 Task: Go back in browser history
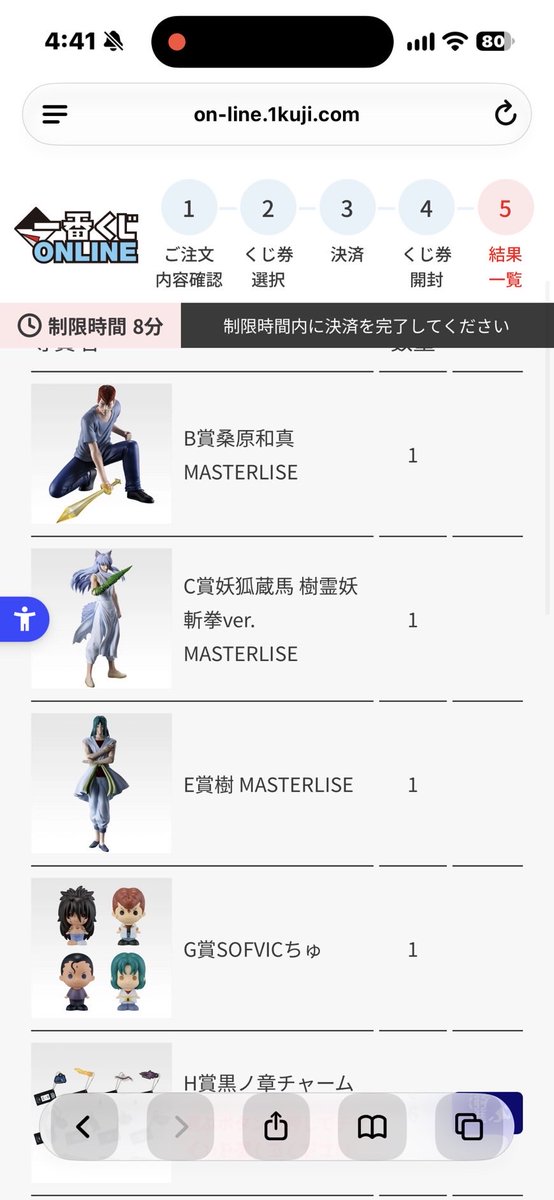(x=83, y=1127)
